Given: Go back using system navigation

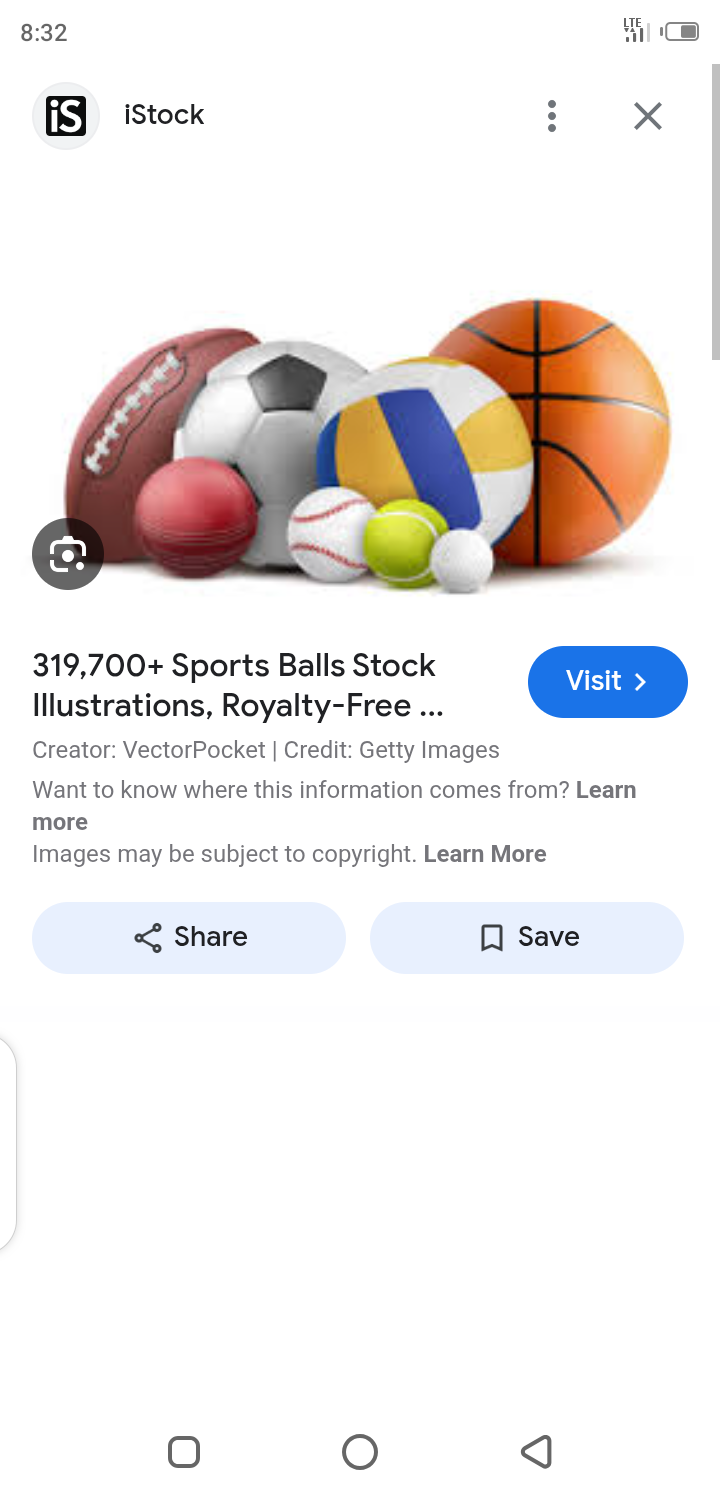Looking at the screenshot, I should click(x=537, y=1451).
